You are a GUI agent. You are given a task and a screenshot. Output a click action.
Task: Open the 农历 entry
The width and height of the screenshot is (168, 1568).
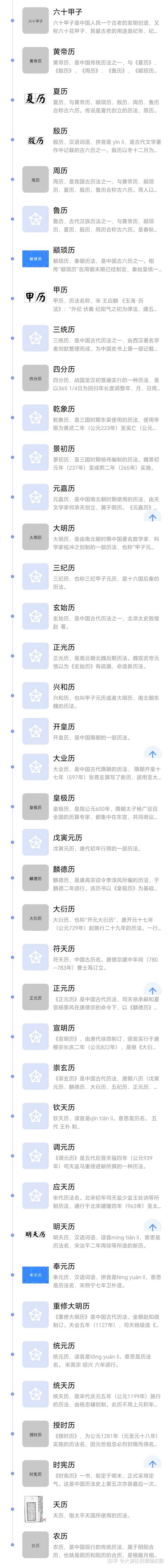pos(91,1546)
